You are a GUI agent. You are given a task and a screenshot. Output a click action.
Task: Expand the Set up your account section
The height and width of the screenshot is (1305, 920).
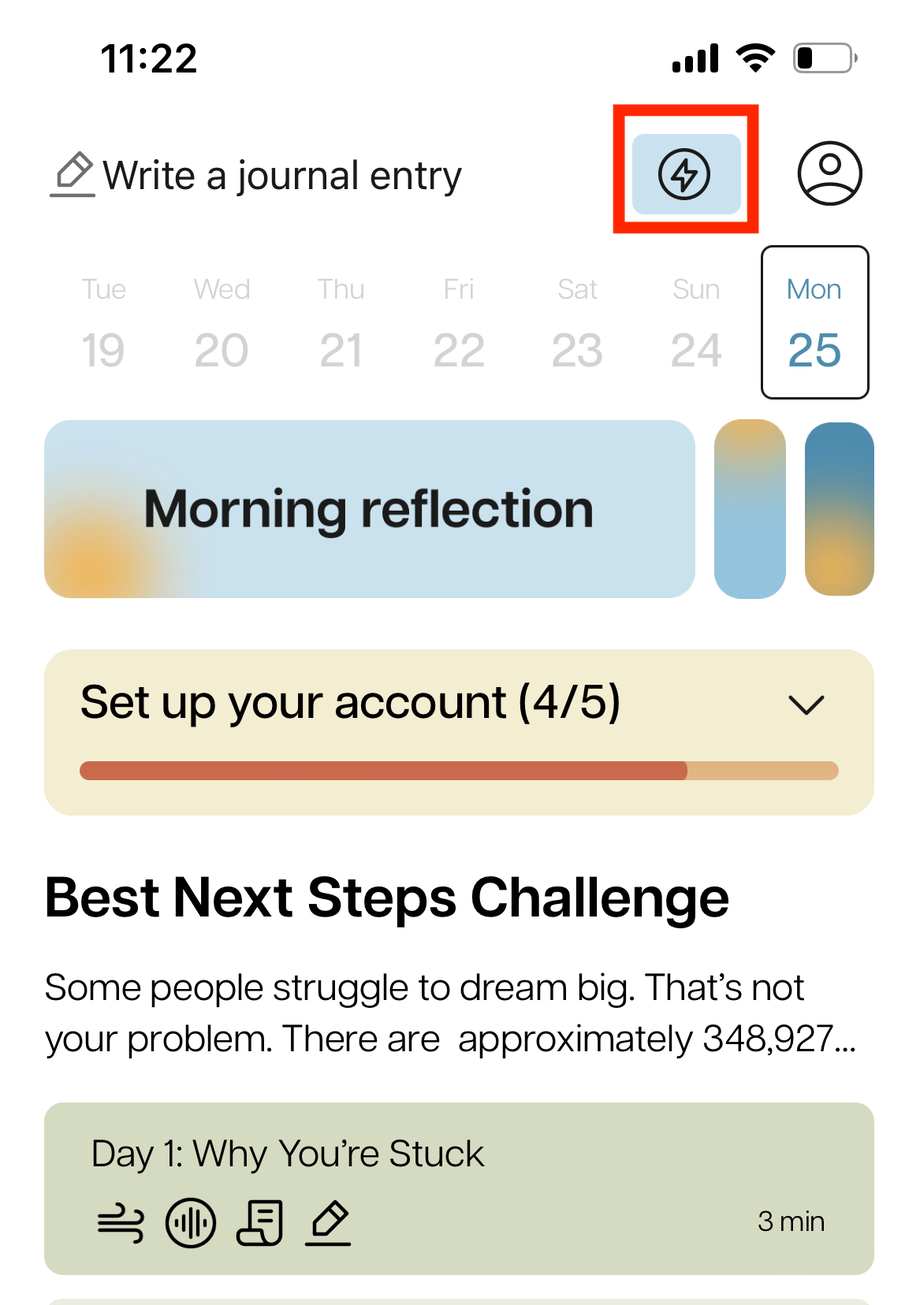coord(805,705)
